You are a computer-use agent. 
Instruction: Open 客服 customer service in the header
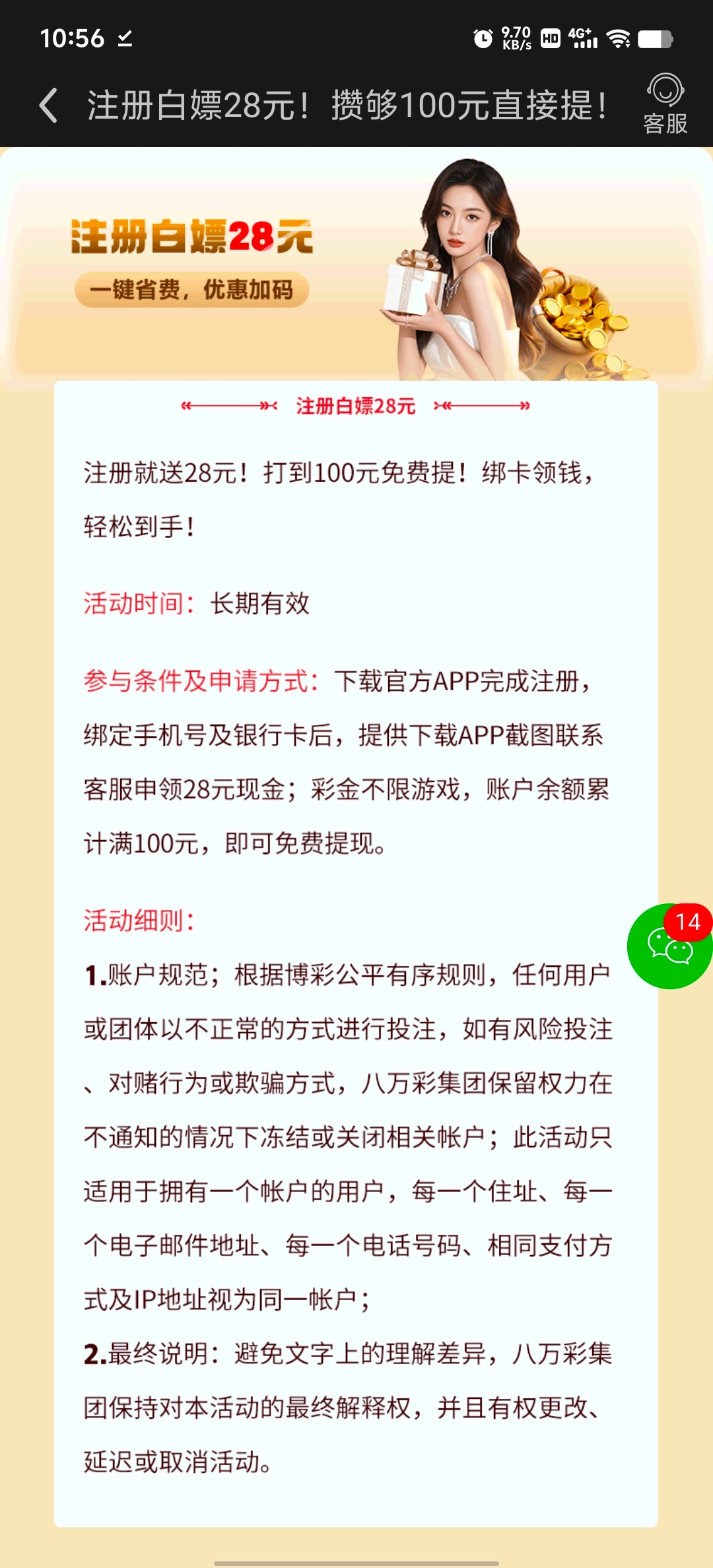pyautogui.click(x=665, y=104)
